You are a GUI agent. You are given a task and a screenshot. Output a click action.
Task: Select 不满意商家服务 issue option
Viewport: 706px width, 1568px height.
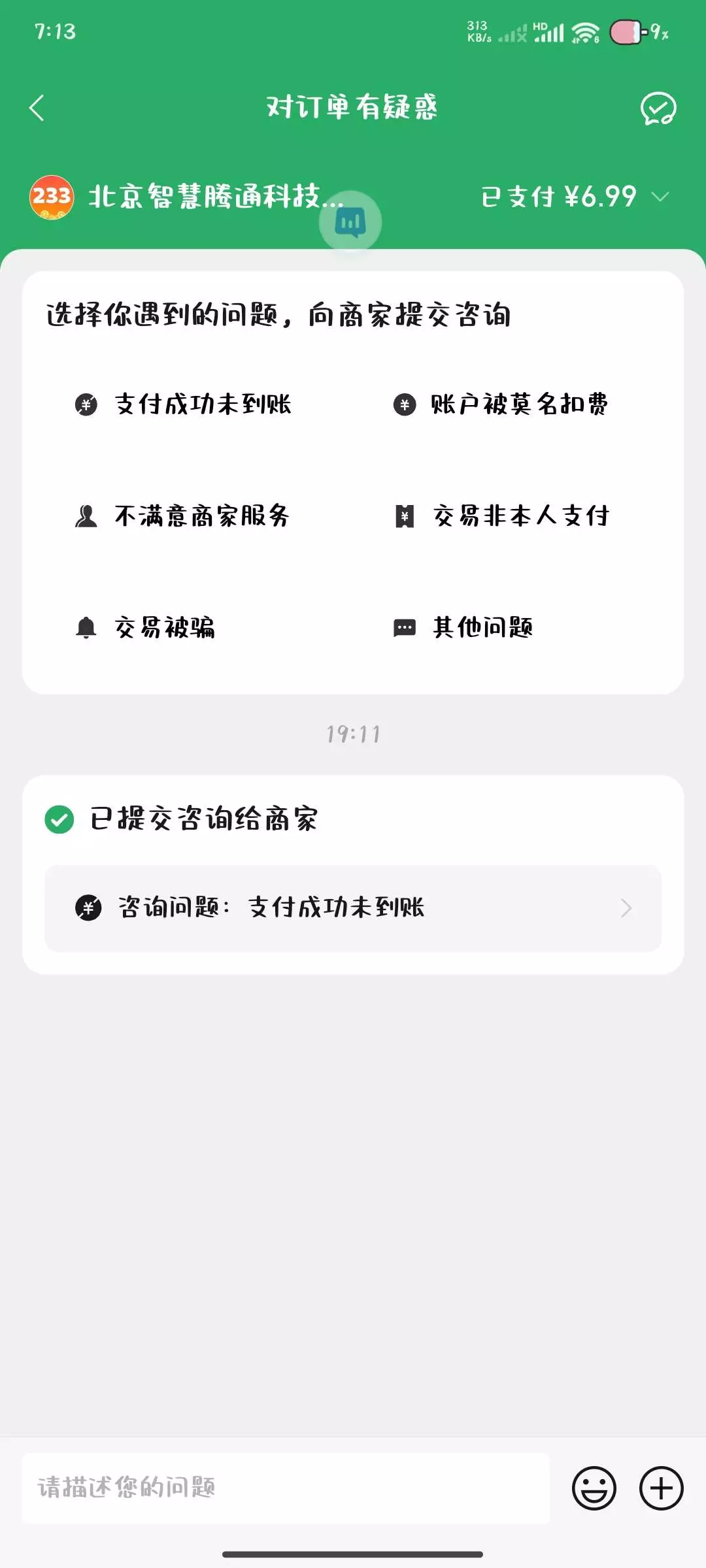(182, 516)
